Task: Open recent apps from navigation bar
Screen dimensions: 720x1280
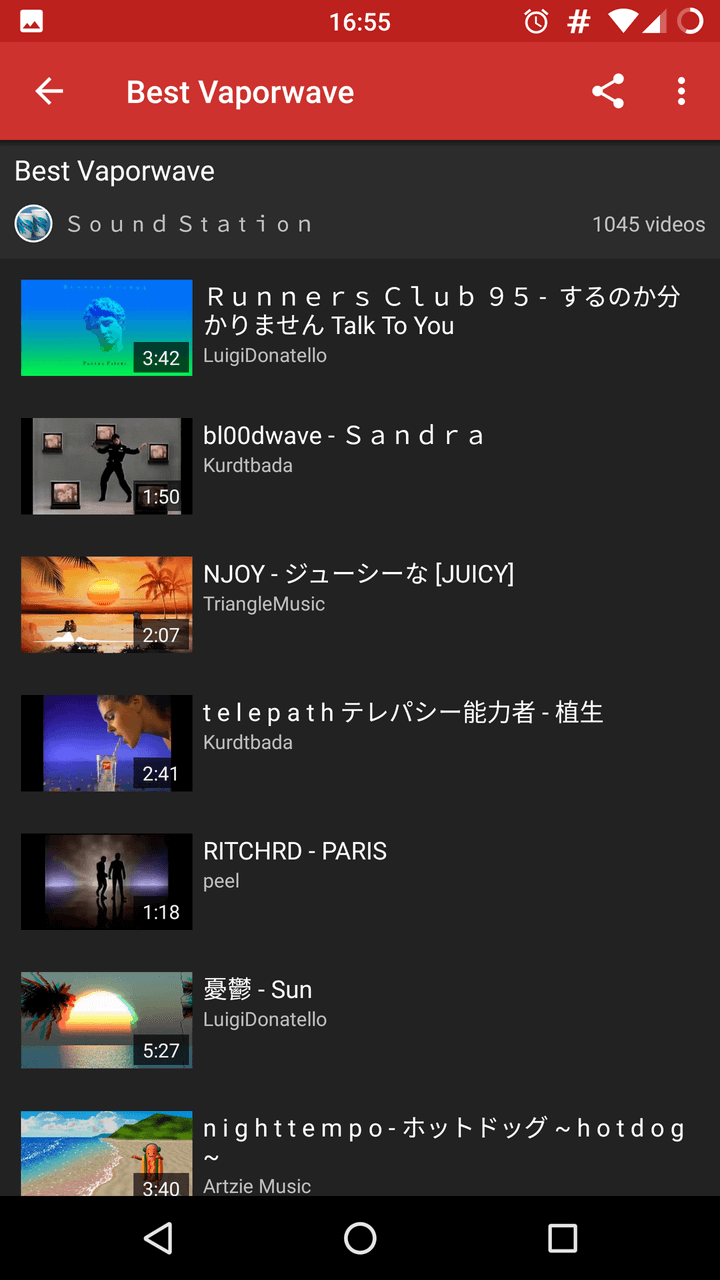Action: tap(562, 1238)
